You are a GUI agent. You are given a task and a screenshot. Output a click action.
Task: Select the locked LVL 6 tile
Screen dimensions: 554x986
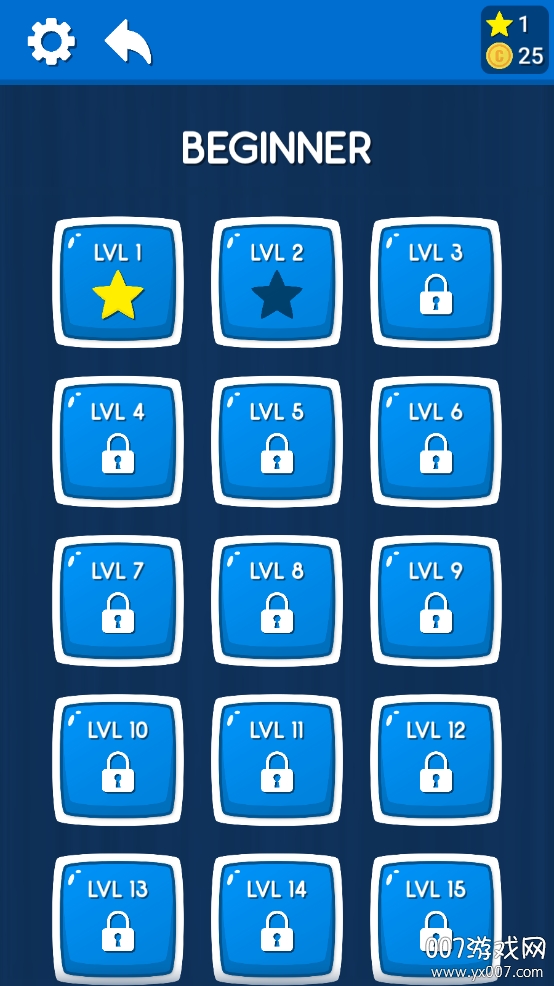point(436,441)
